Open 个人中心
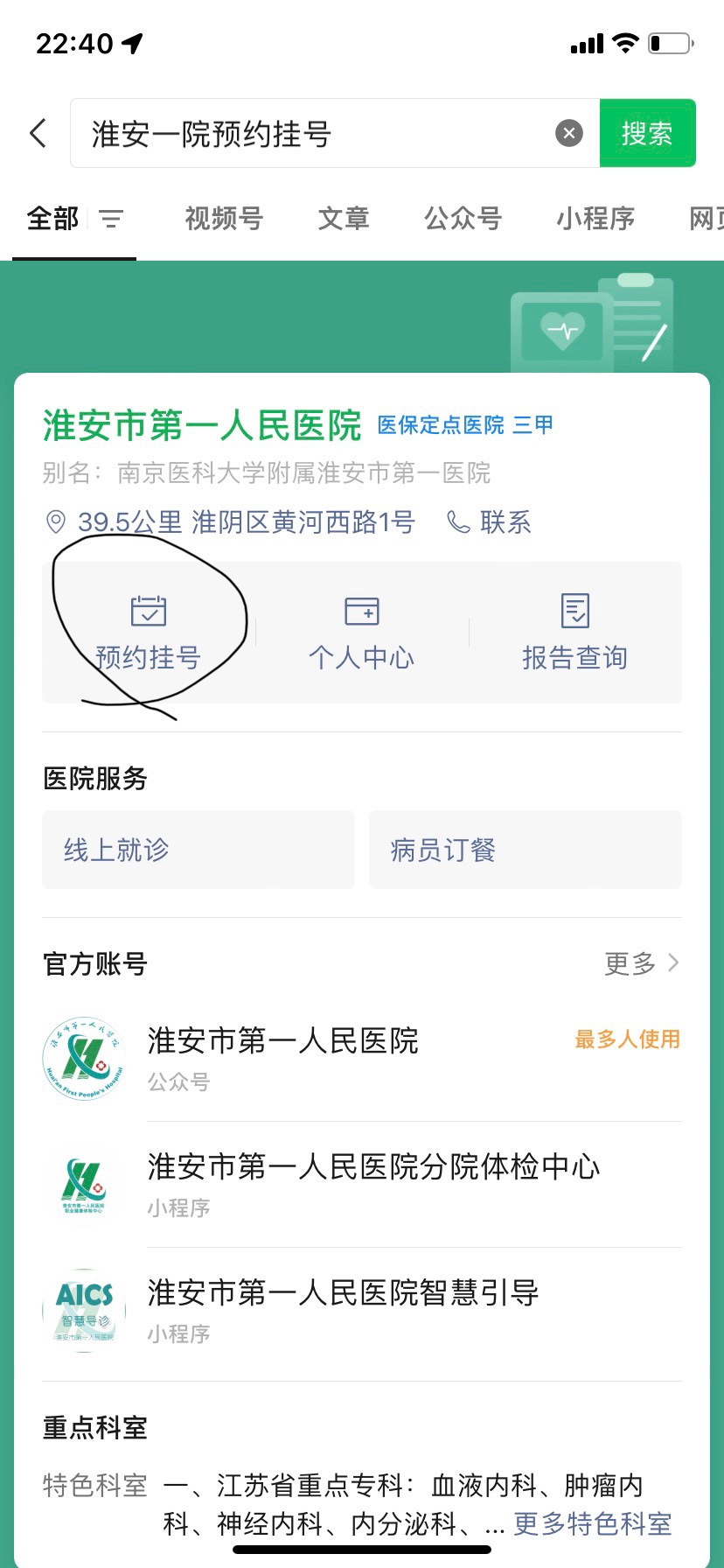724x1568 pixels. click(x=362, y=633)
